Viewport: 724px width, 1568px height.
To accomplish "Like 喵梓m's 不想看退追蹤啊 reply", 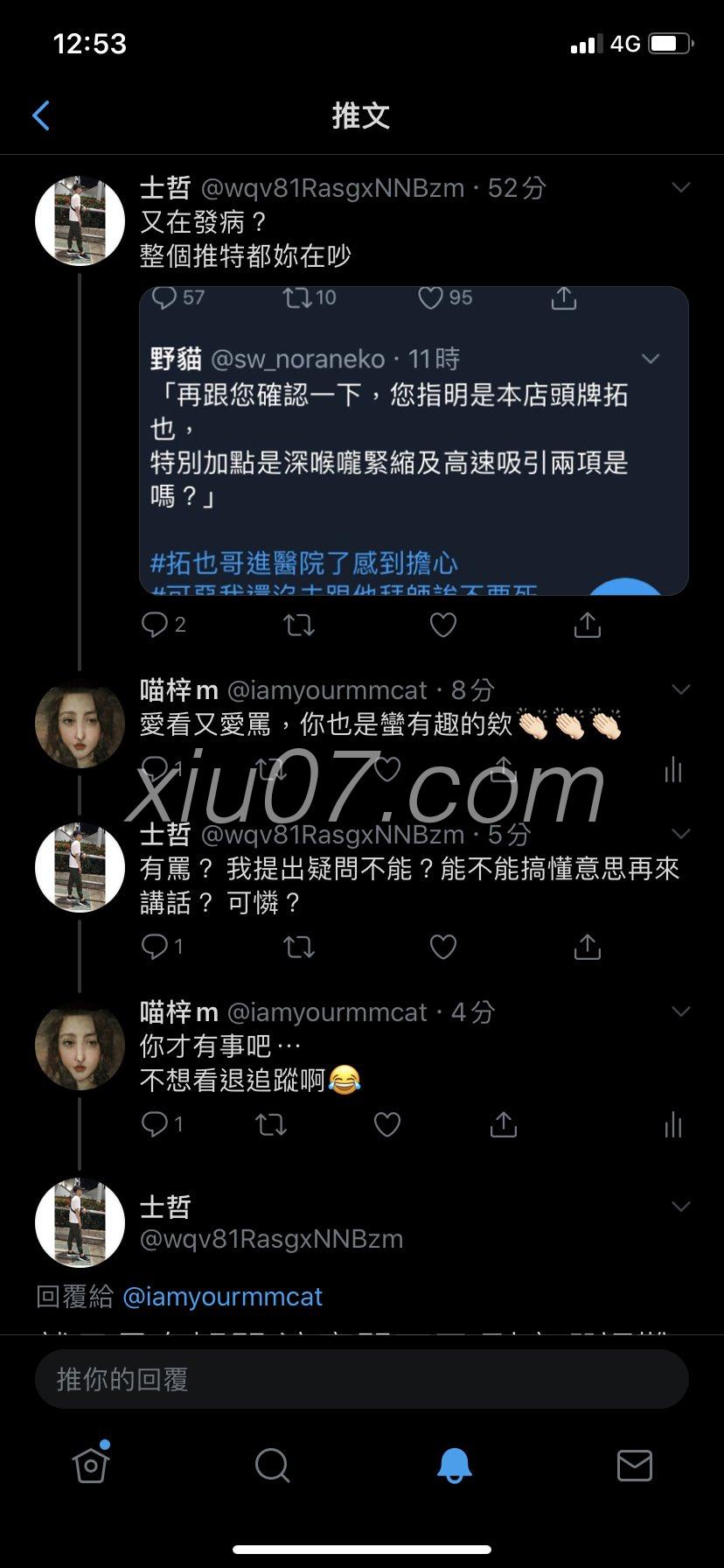I will (x=387, y=1124).
